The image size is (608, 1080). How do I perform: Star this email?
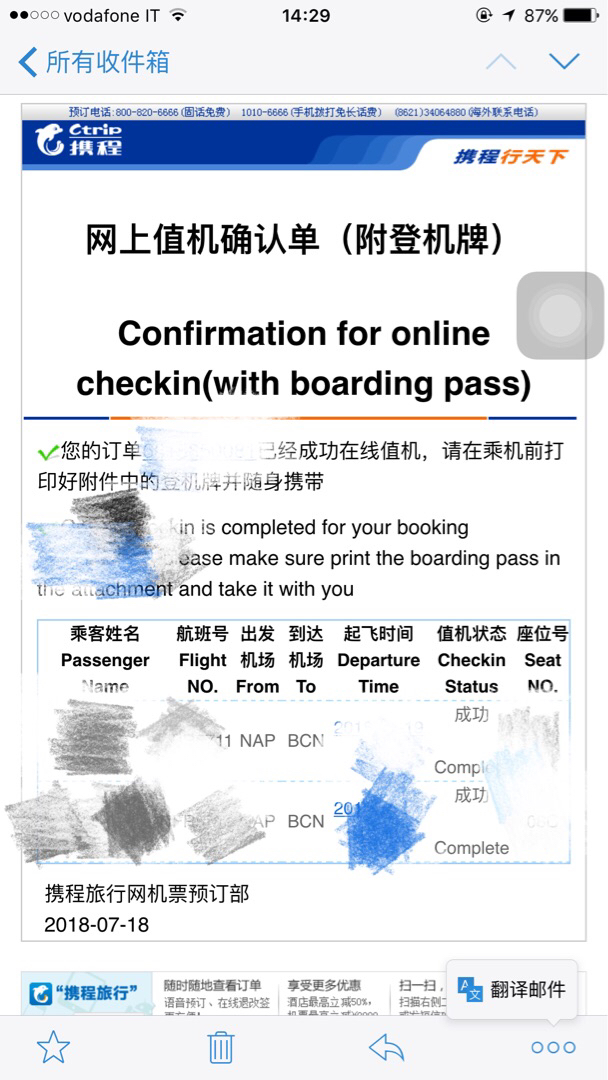[x=53, y=1048]
